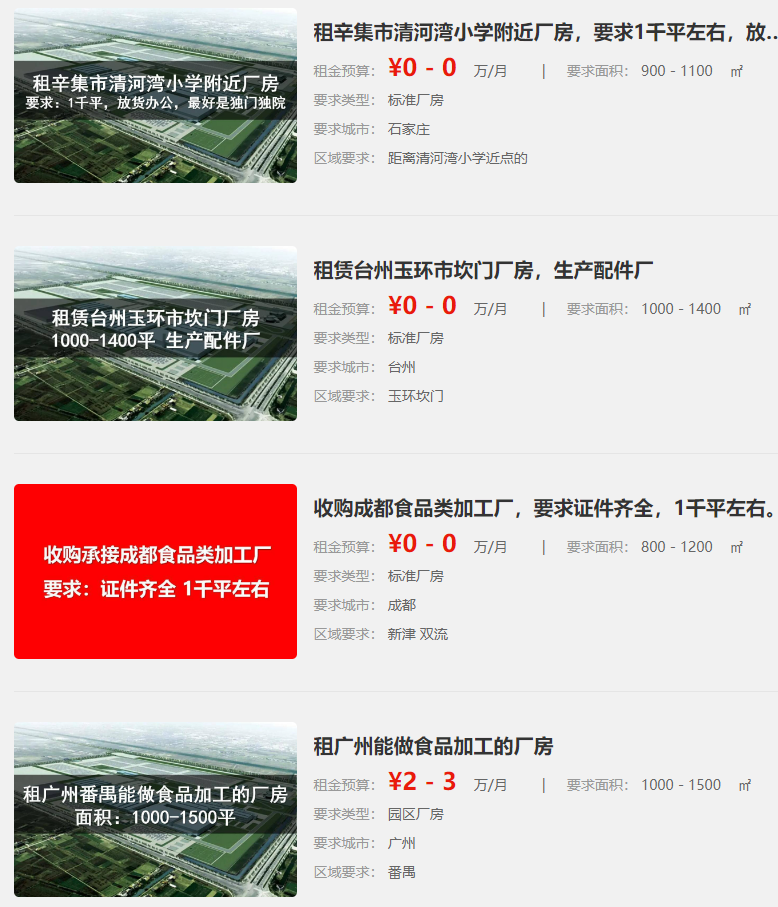Tap the red 收购承接成都食品类加工厂 tile

pos(155,571)
